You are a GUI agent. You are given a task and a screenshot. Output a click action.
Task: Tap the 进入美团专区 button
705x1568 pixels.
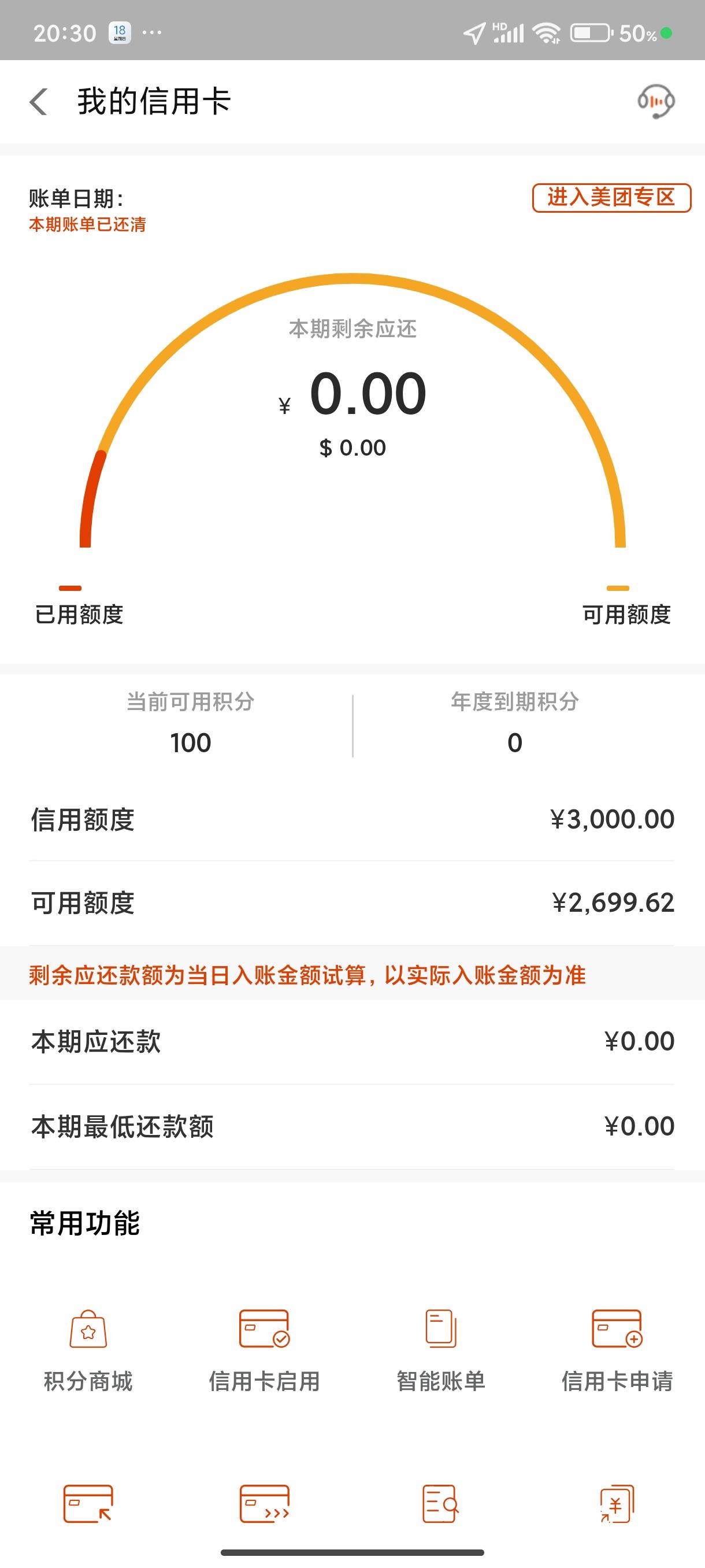click(x=611, y=198)
